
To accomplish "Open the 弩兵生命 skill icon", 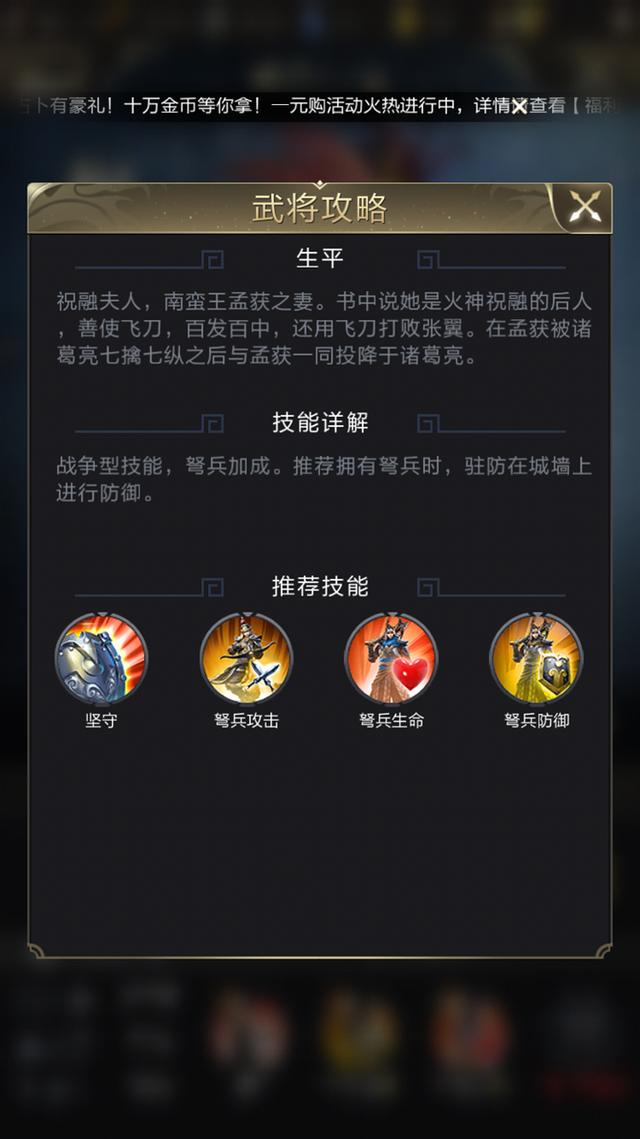I will (x=391, y=660).
